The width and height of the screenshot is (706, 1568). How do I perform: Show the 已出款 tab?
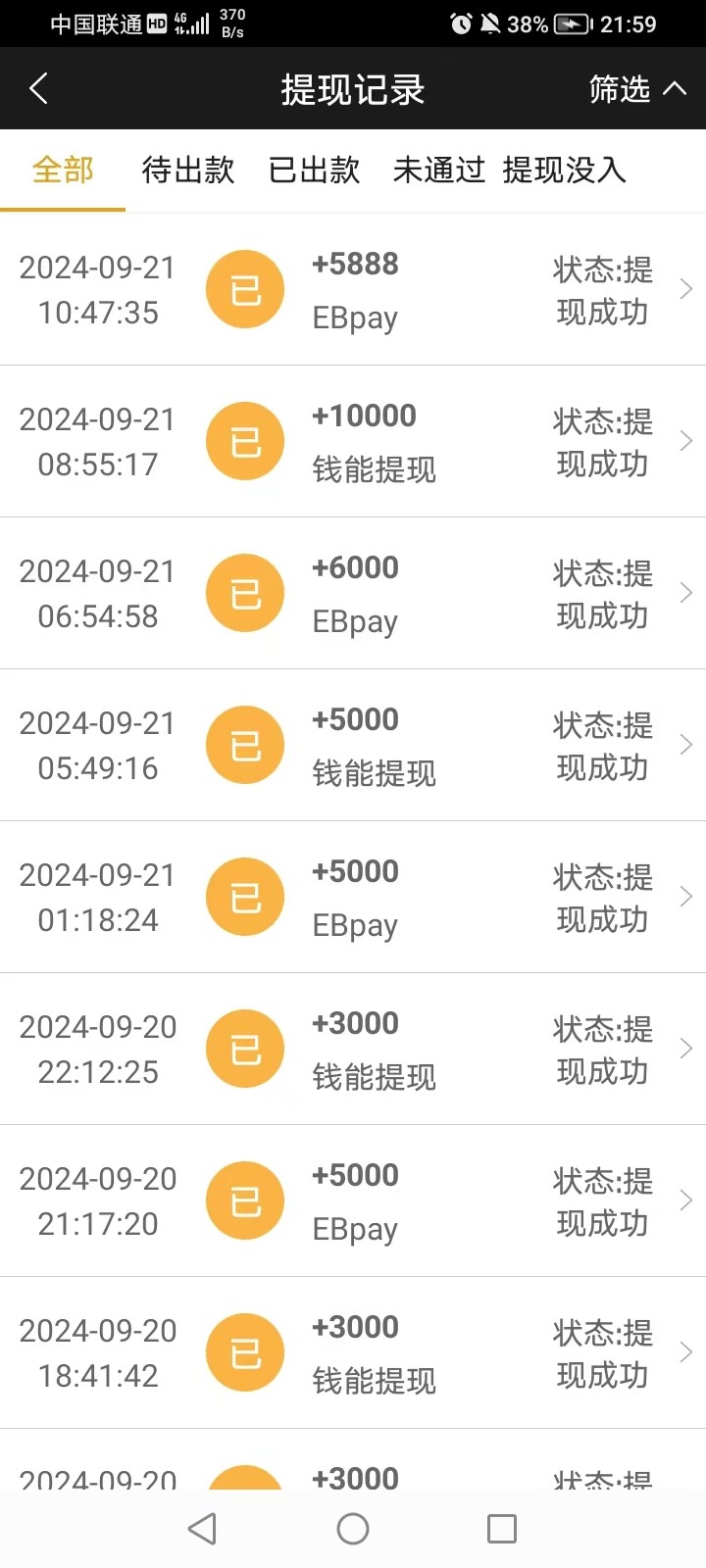click(x=314, y=171)
